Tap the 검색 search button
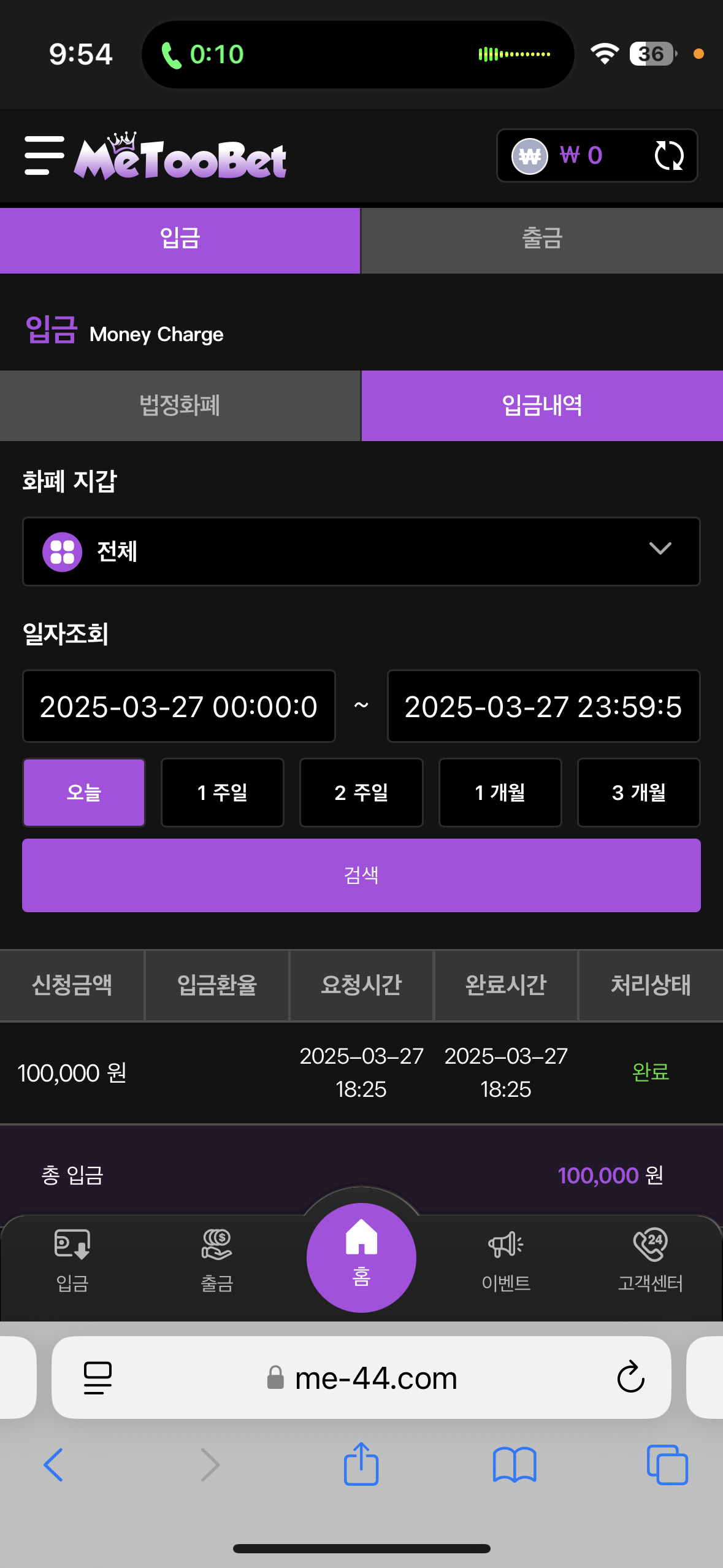The height and width of the screenshot is (1568, 723). pos(361,875)
